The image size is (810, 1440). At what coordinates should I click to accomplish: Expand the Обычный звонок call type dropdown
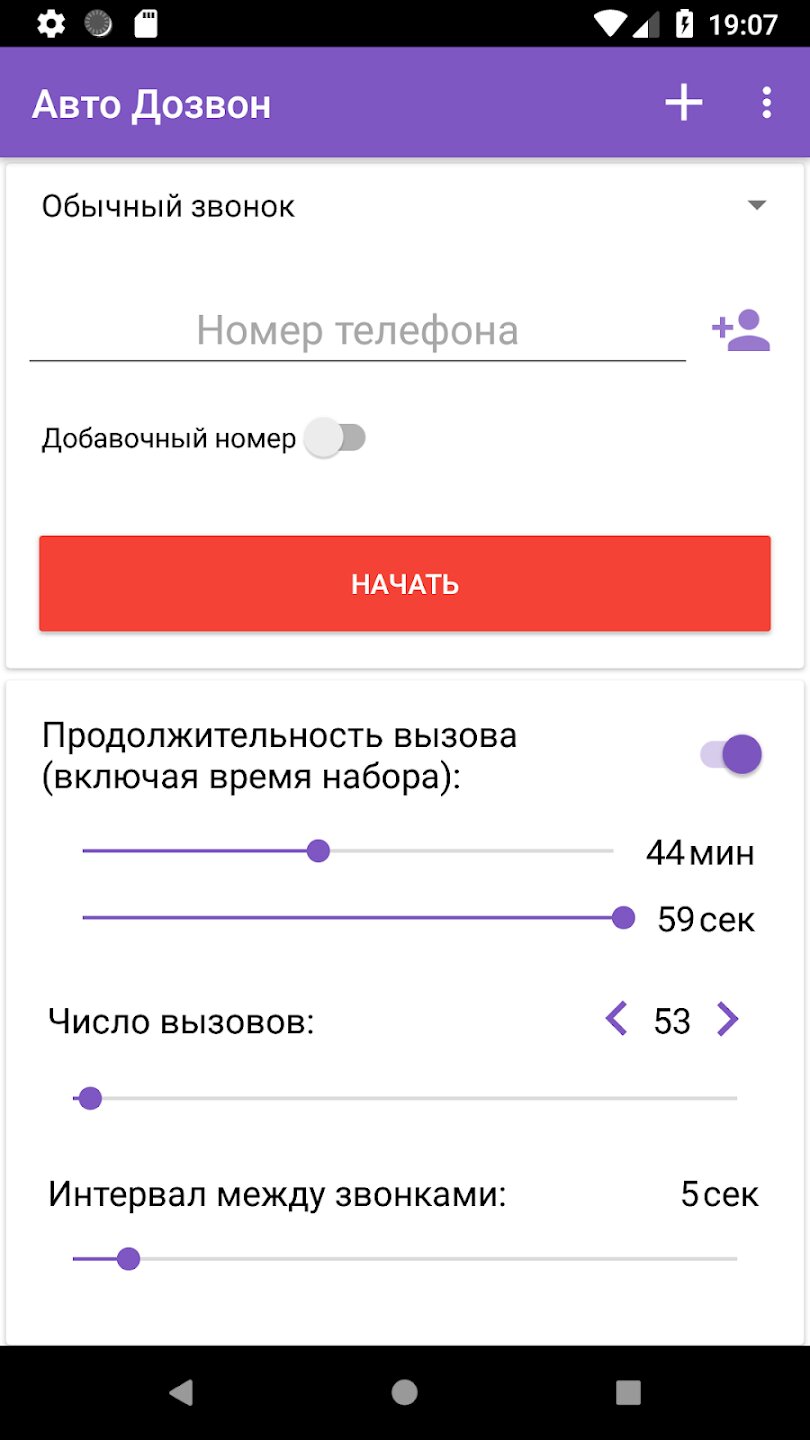404,206
